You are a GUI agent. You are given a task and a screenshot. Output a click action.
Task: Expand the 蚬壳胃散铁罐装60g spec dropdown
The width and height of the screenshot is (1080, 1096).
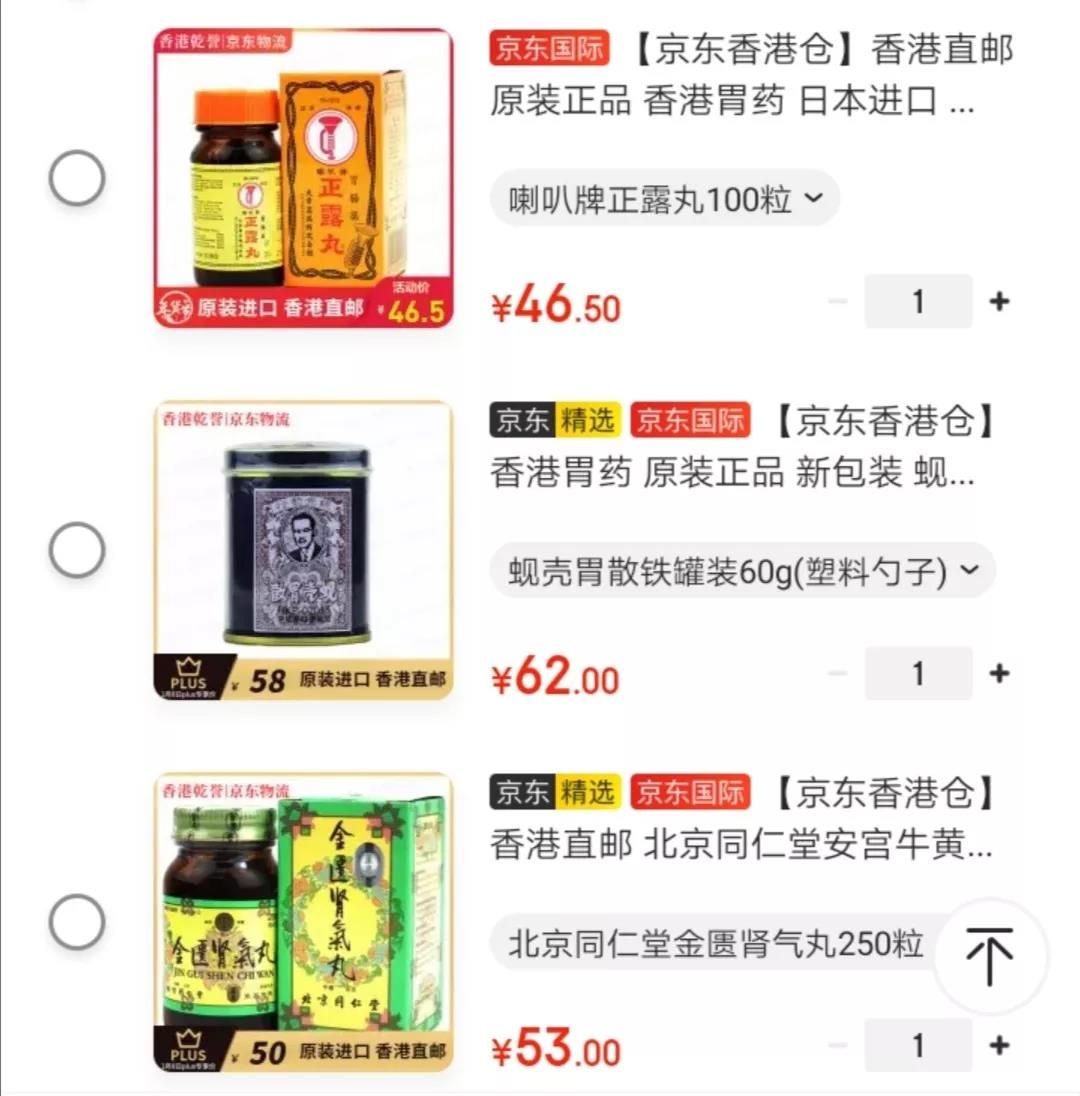coord(742,571)
